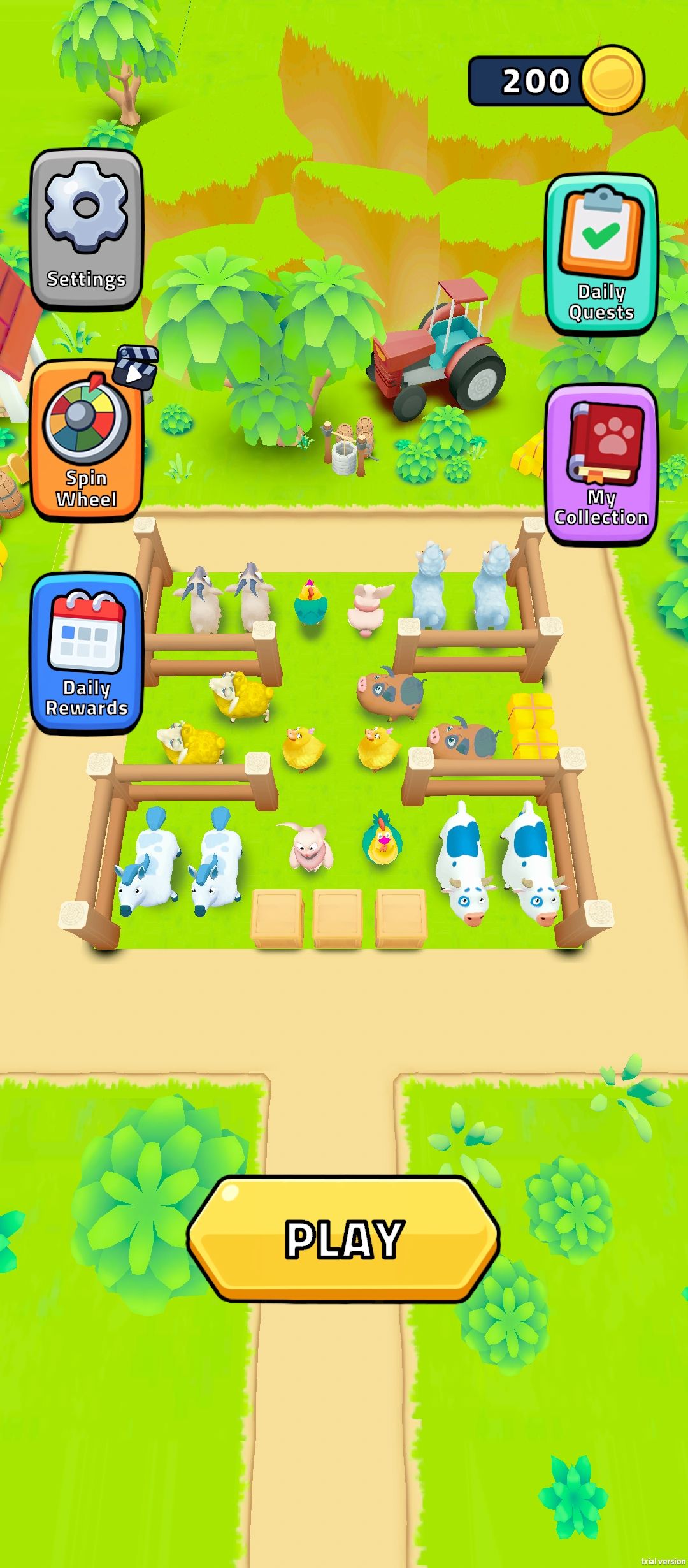Screen dimensions: 688x1568
Task: Start the game with PLAY
Action: point(344,1238)
